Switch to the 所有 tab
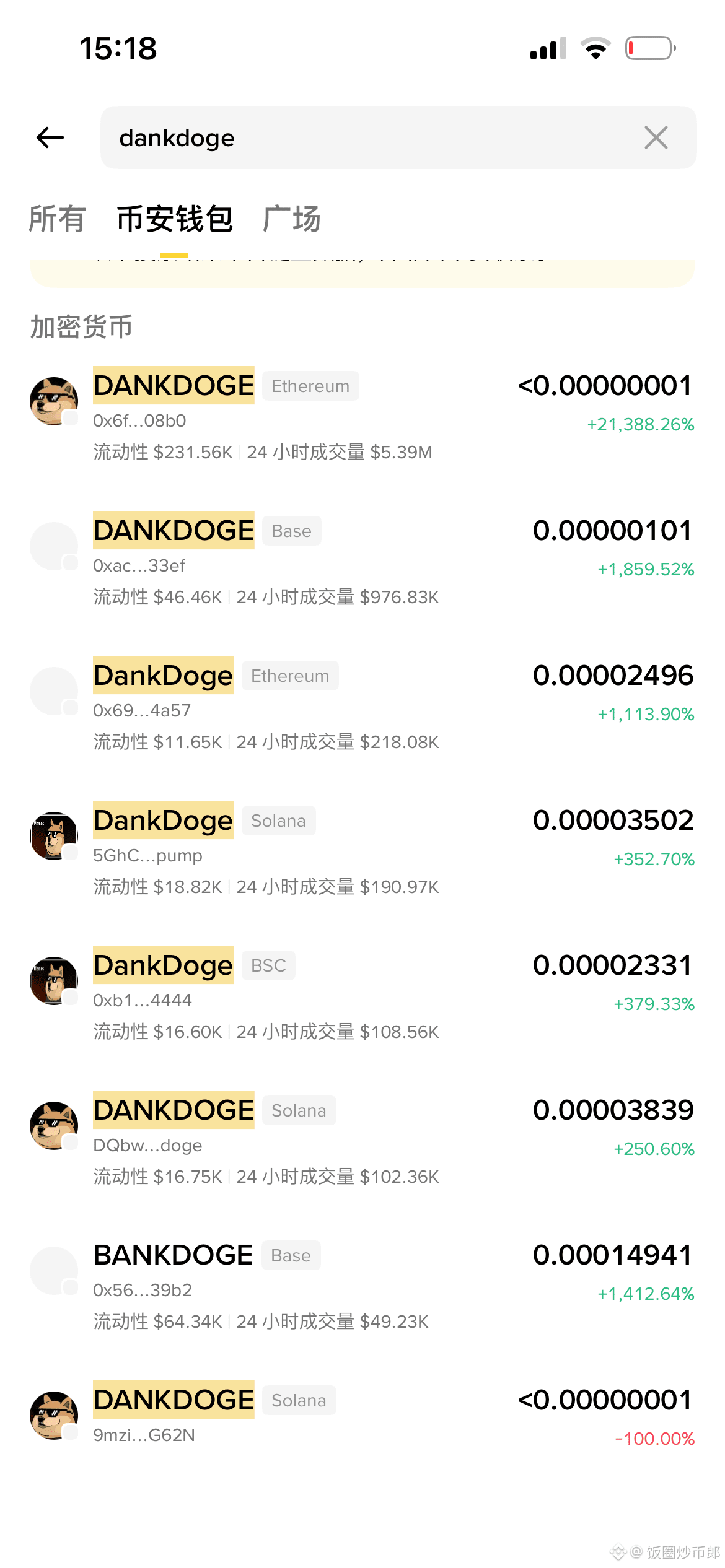The width and height of the screenshot is (725, 1568). pyautogui.click(x=57, y=219)
